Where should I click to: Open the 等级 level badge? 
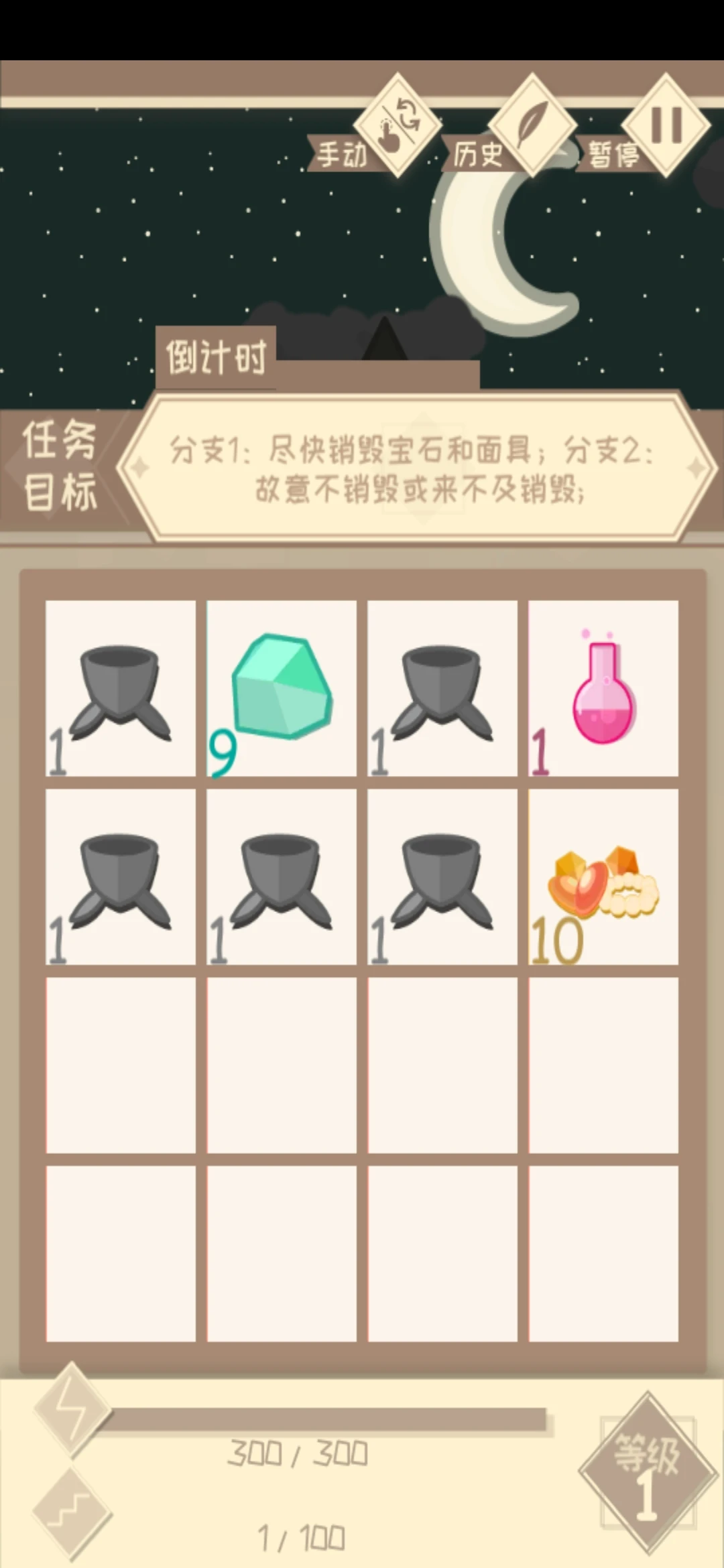click(648, 1473)
